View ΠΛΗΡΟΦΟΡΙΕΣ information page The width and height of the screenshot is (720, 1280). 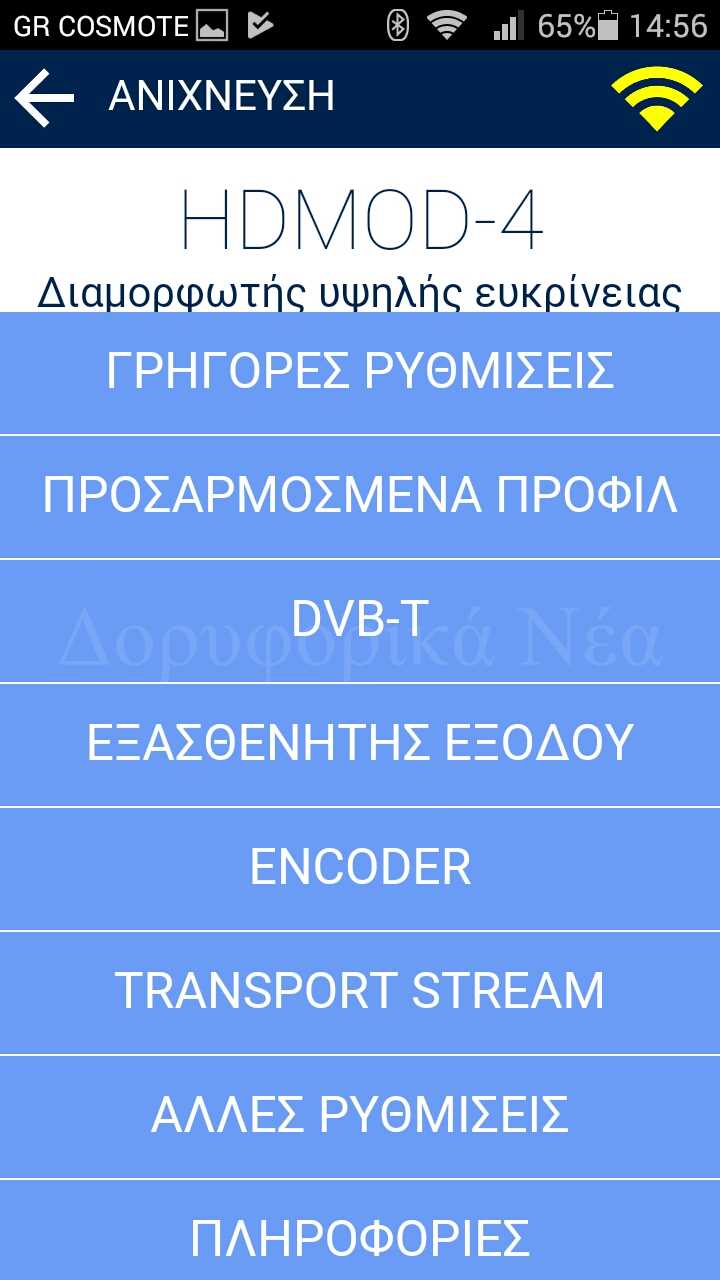[360, 1230]
